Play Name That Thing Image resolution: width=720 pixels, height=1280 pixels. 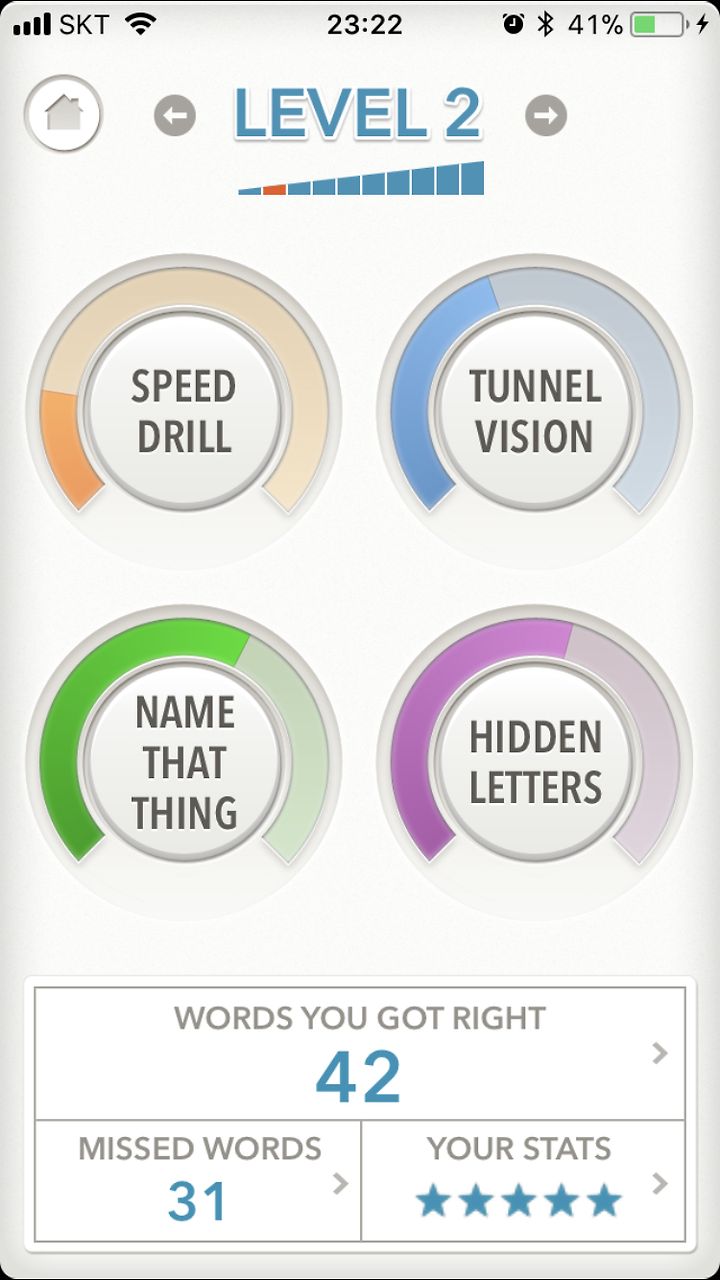click(x=184, y=762)
